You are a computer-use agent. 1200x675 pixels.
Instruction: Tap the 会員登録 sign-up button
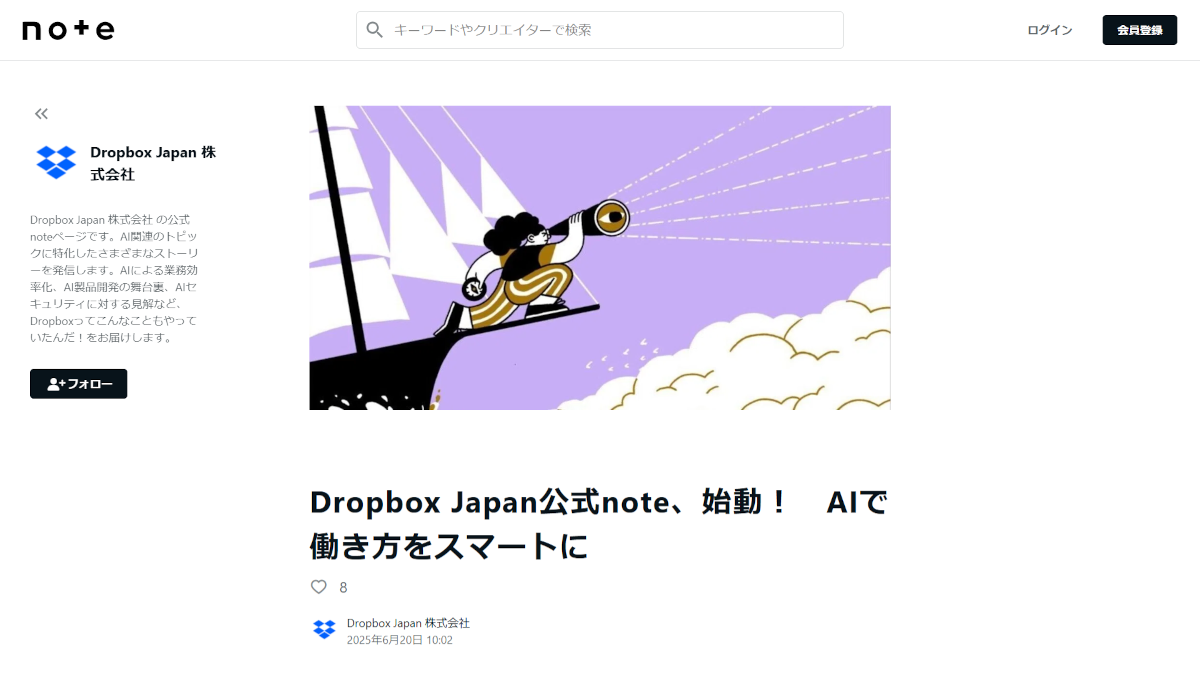coord(1139,30)
